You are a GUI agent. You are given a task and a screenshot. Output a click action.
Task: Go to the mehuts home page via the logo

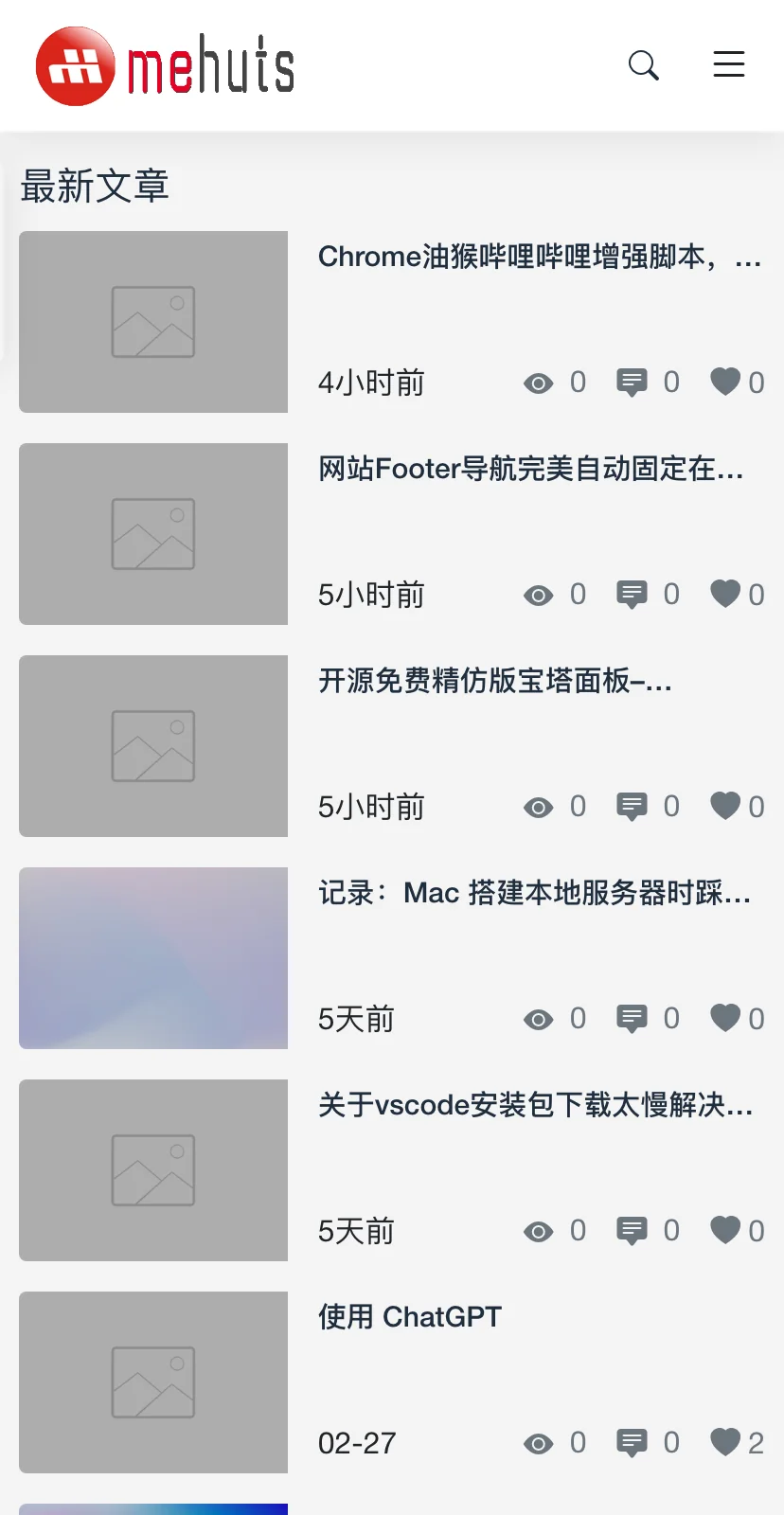[166, 65]
